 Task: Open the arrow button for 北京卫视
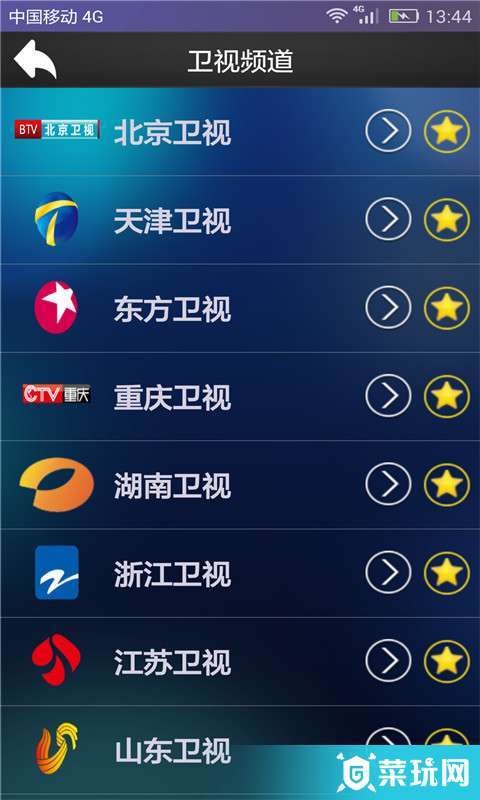click(x=388, y=131)
